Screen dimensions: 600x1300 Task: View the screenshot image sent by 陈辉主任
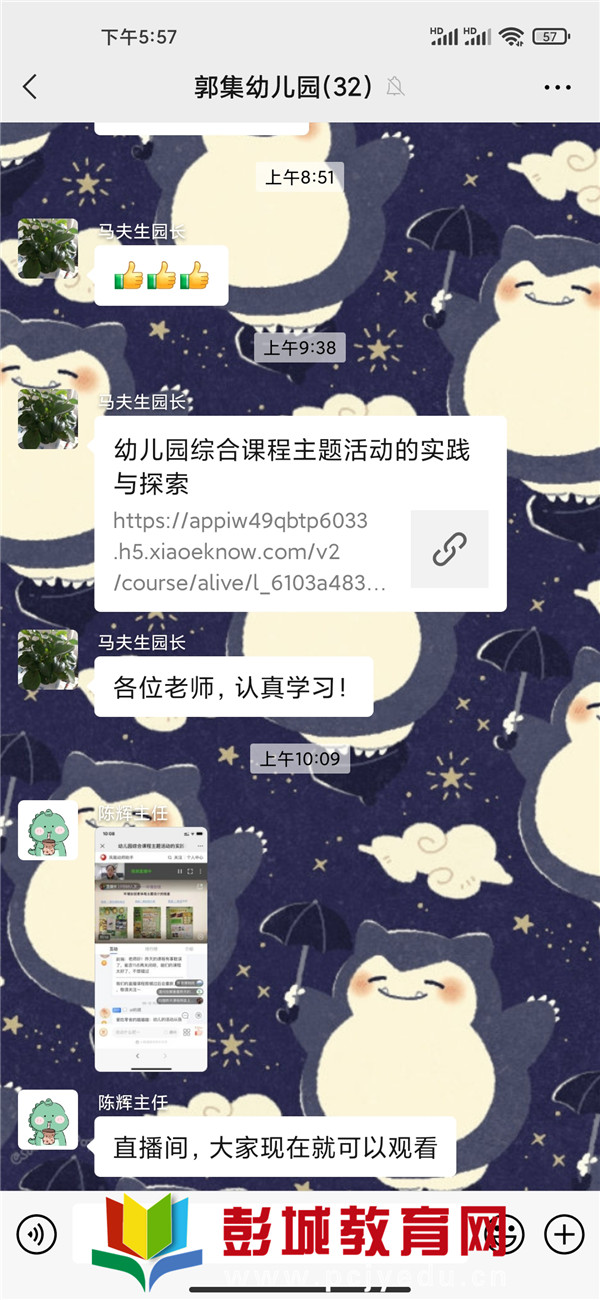151,948
